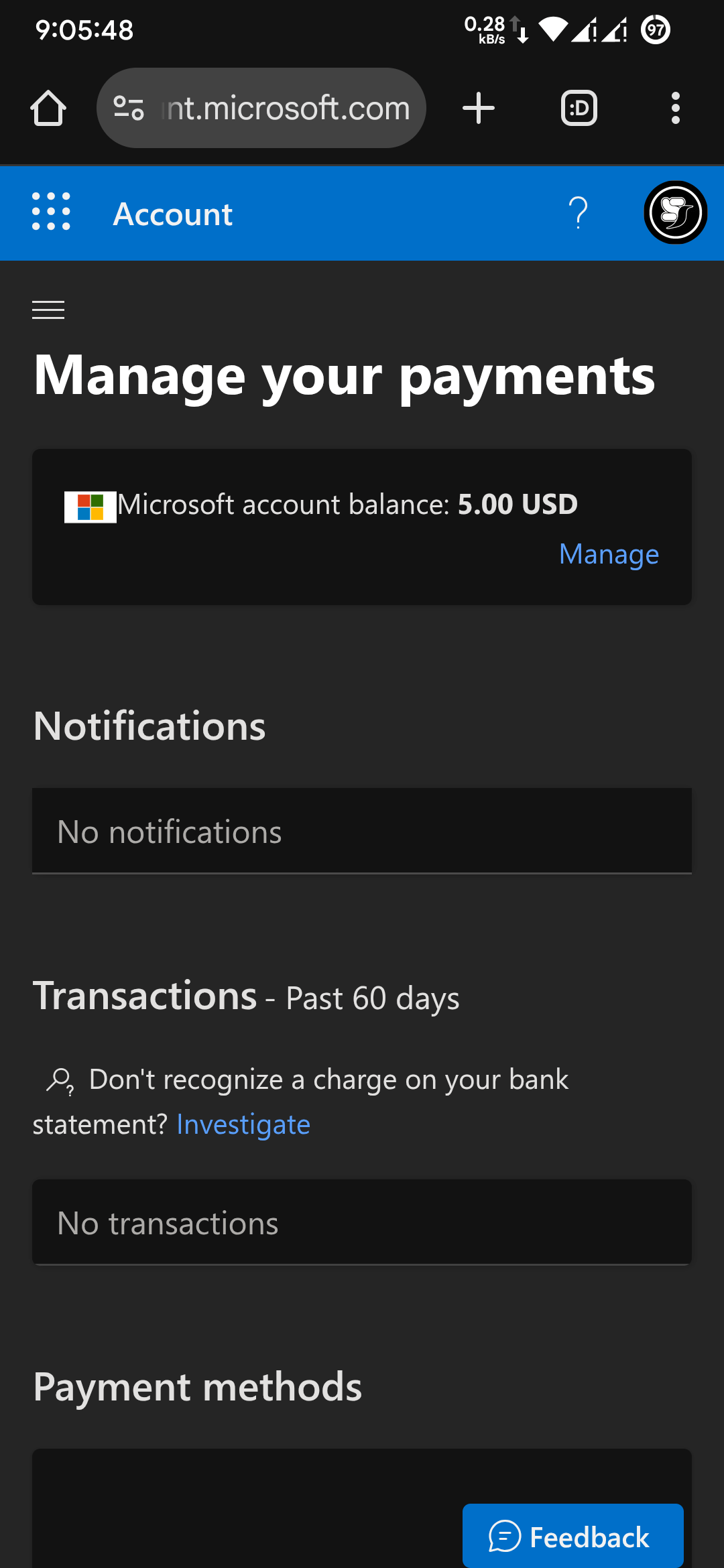Screen dimensions: 724x1568
Task: Go to the browser home page
Action: (48, 108)
